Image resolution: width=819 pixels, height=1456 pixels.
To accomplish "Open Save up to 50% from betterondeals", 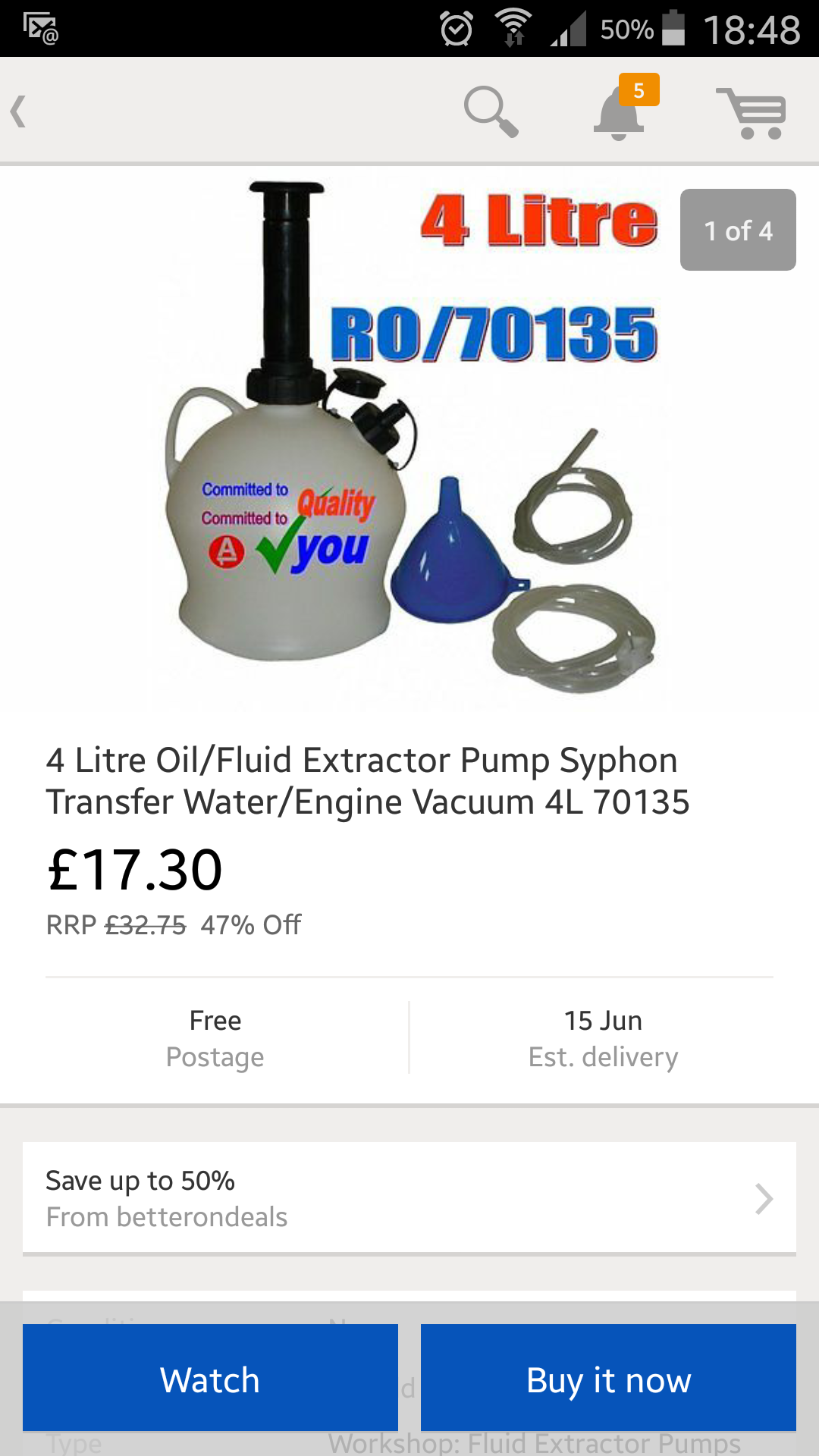I will [409, 1198].
